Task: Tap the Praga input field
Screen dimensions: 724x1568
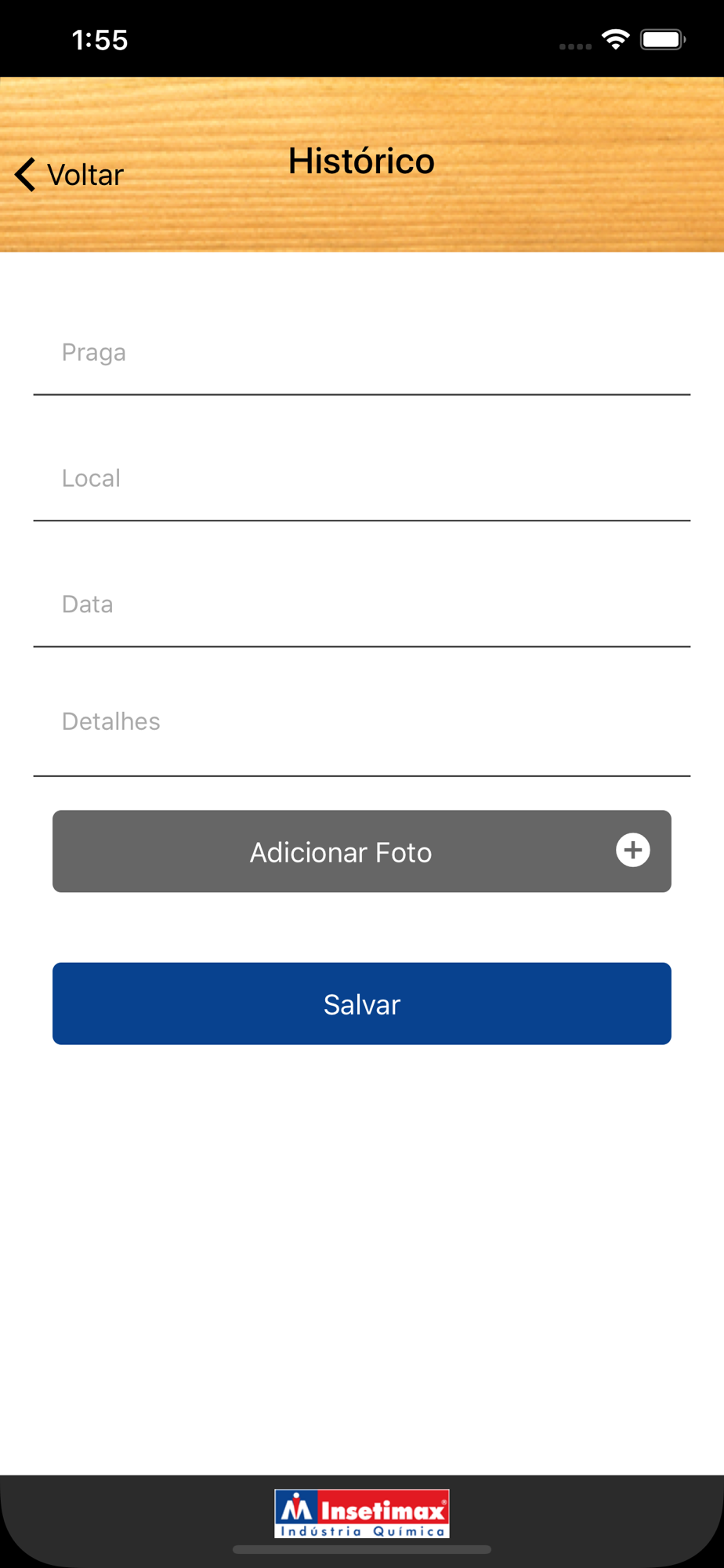Action: click(362, 353)
